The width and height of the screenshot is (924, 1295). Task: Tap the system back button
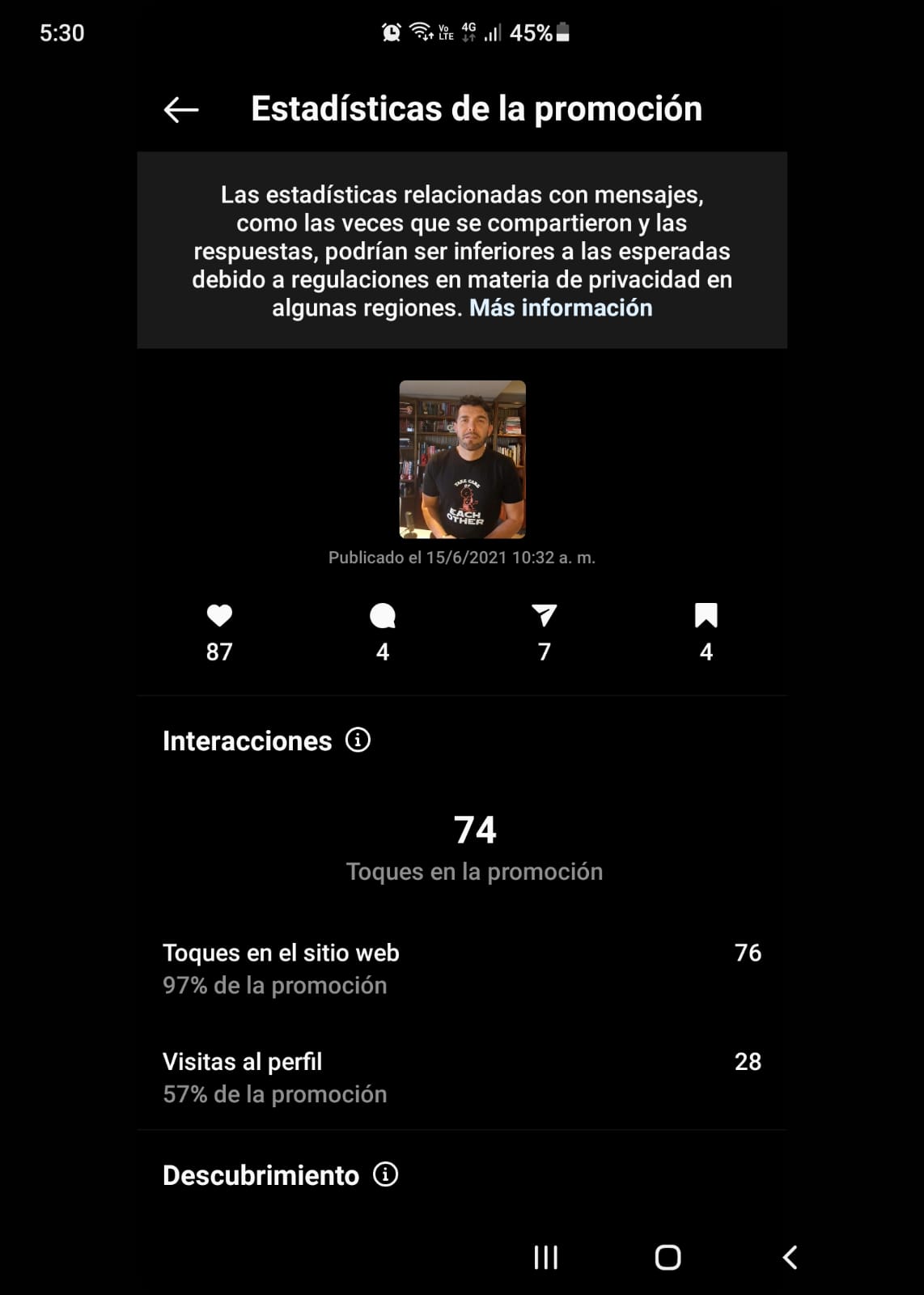coord(790,1257)
